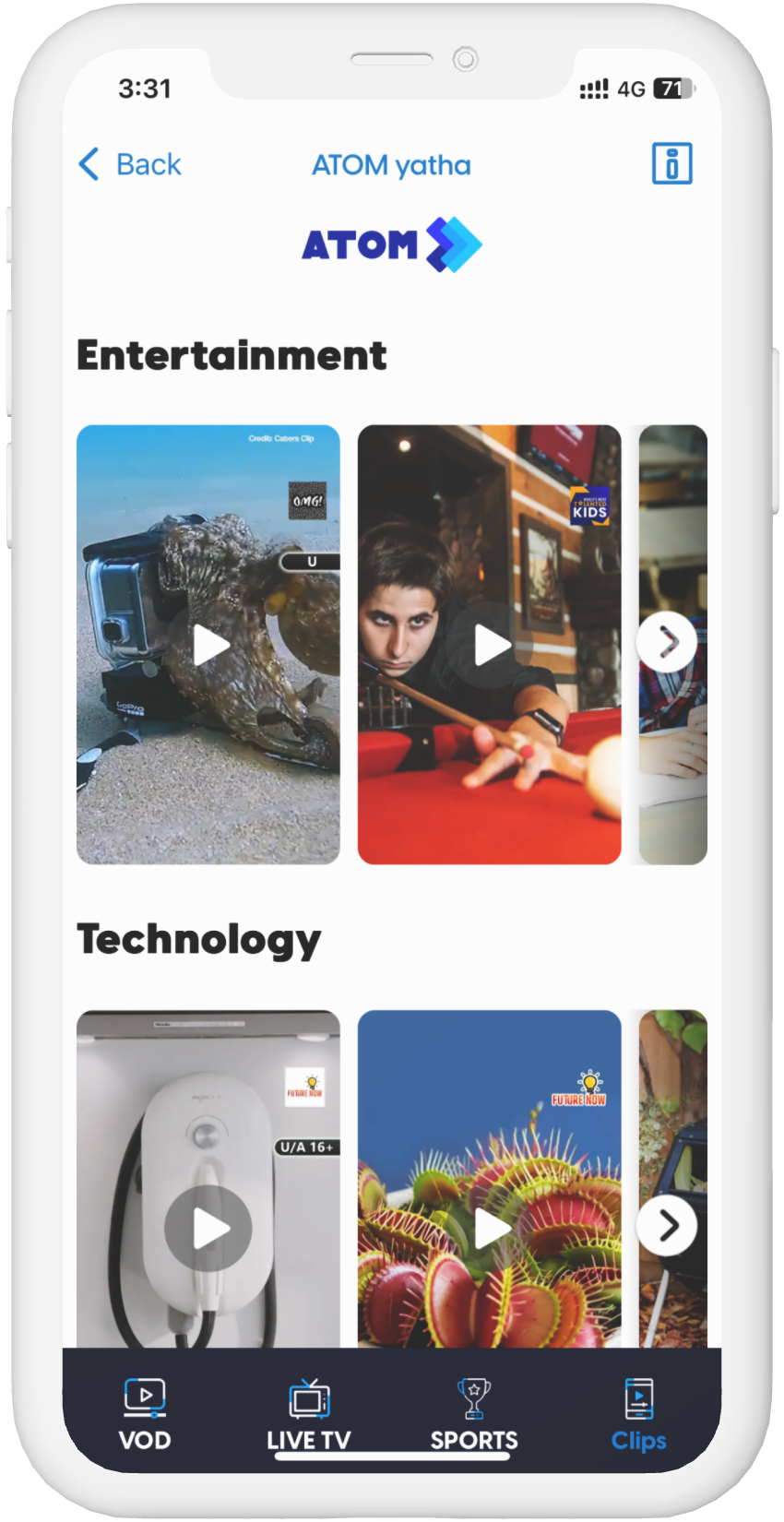This screenshot has height=1522, width=784.
Task: Show more Technology clips with arrow
Action: (x=667, y=1225)
